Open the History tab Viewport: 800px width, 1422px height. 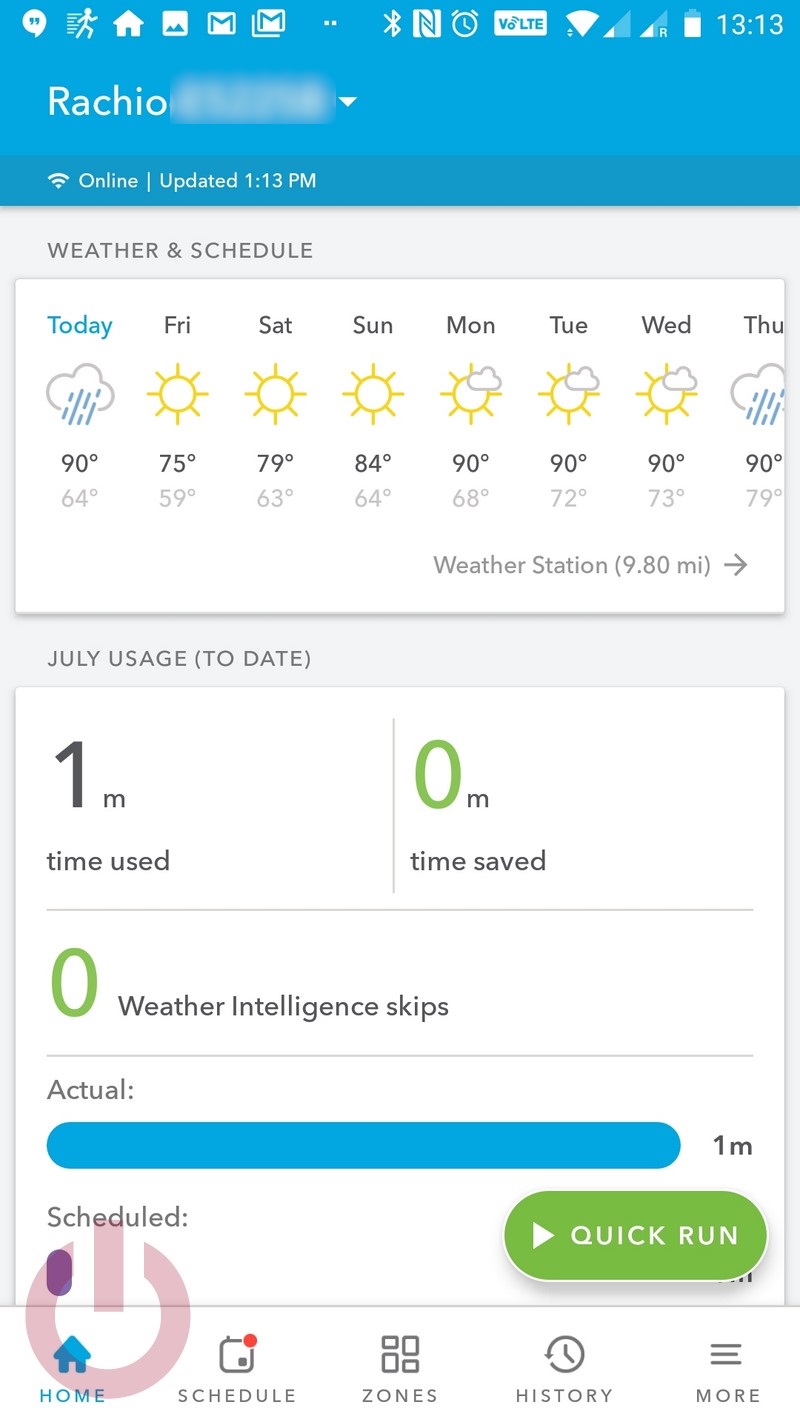pyautogui.click(x=564, y=1368)
